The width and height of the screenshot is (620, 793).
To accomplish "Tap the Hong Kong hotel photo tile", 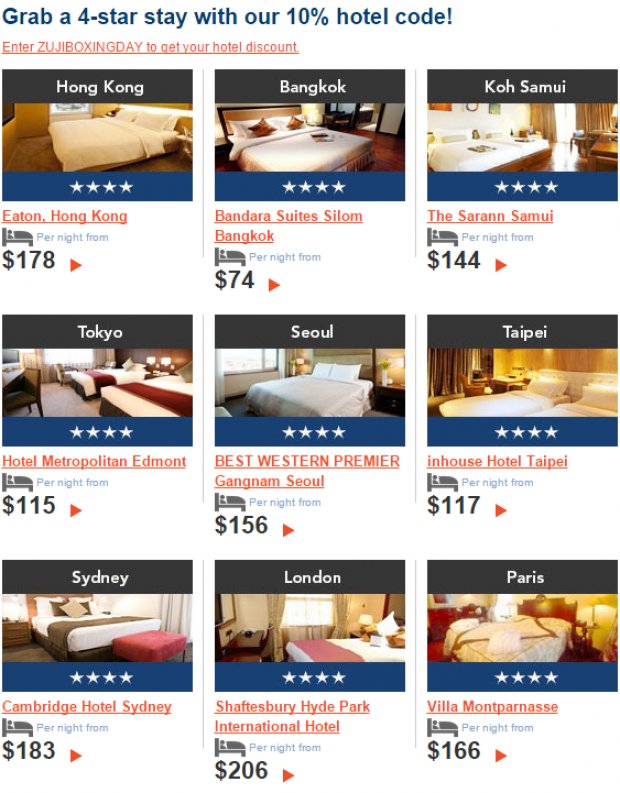I will point(97,137).
